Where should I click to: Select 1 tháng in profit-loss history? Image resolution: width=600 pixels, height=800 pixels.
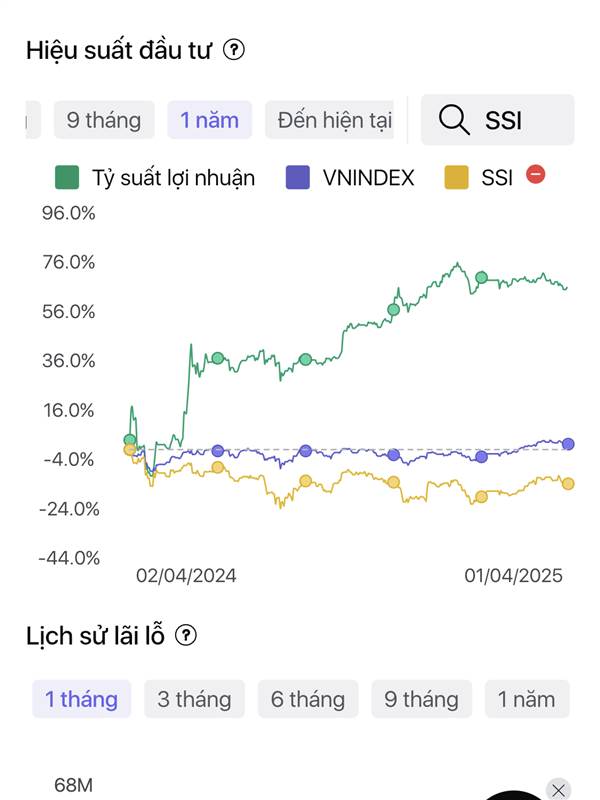click(x=81, y=699)
